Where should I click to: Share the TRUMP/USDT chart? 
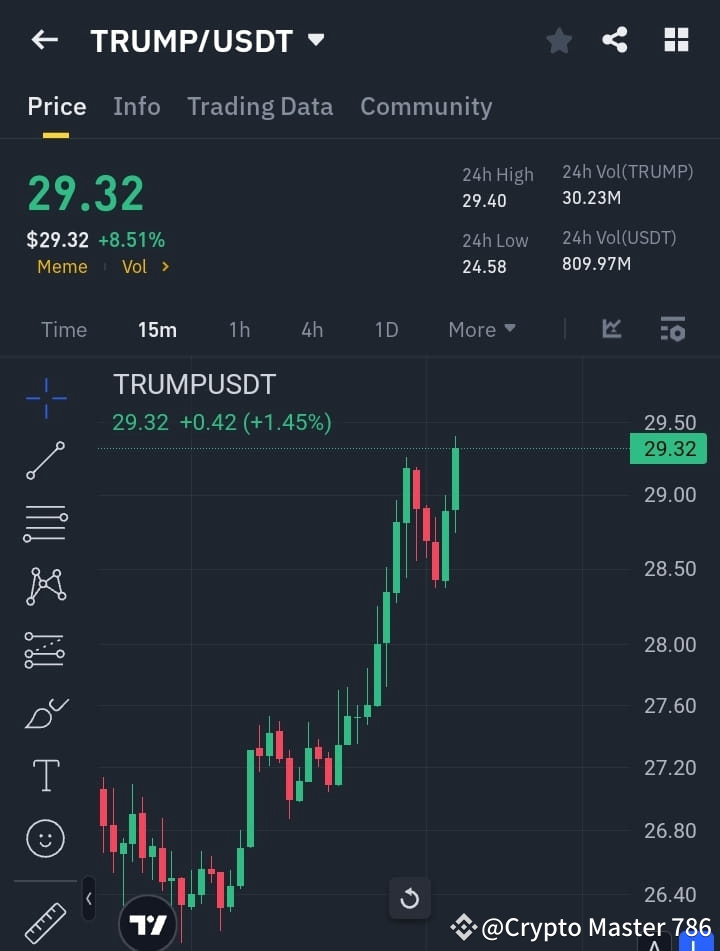coord(615,40)
